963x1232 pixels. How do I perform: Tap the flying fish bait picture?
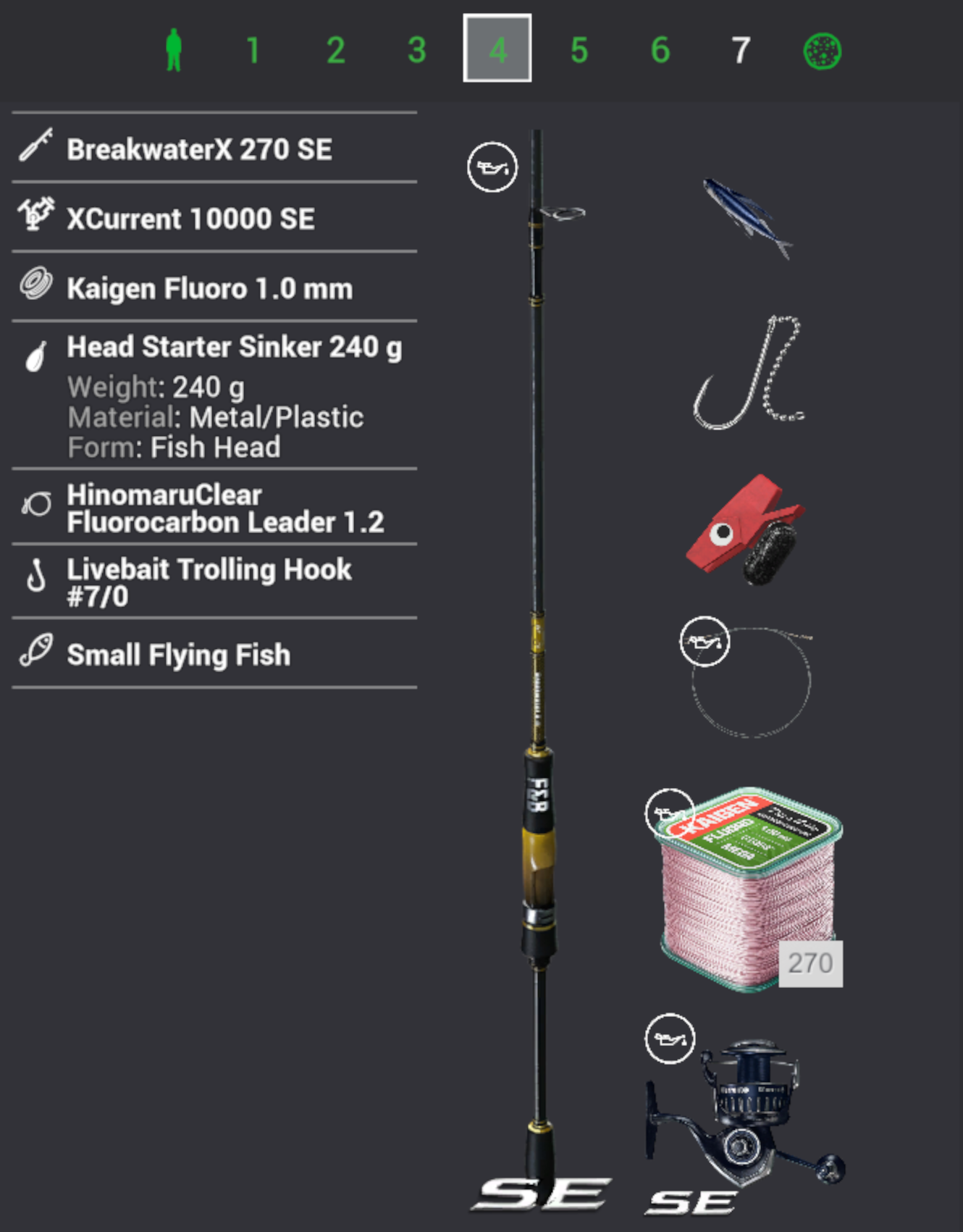point(748,216)
